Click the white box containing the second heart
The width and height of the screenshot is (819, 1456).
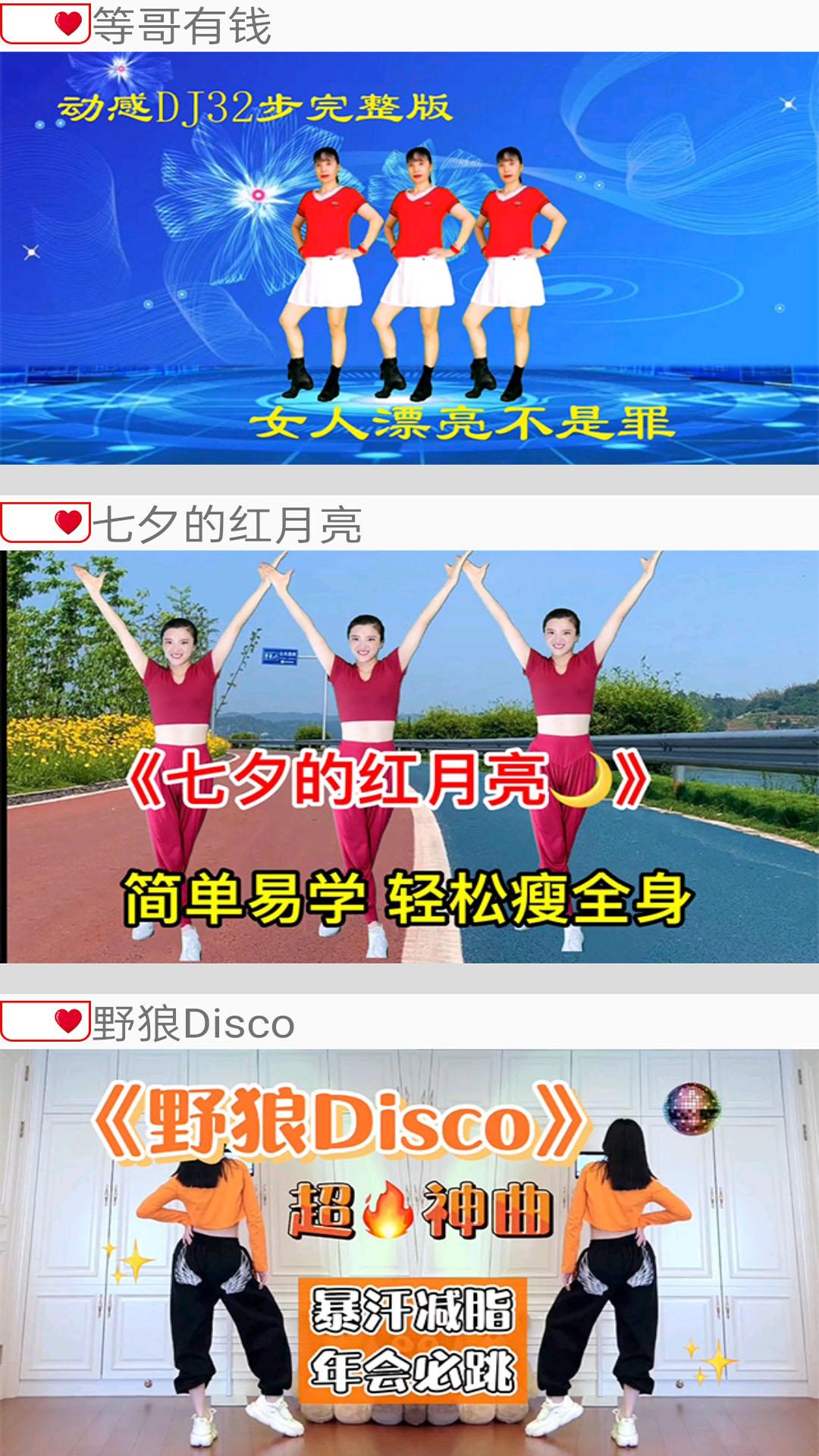point(45,521)
